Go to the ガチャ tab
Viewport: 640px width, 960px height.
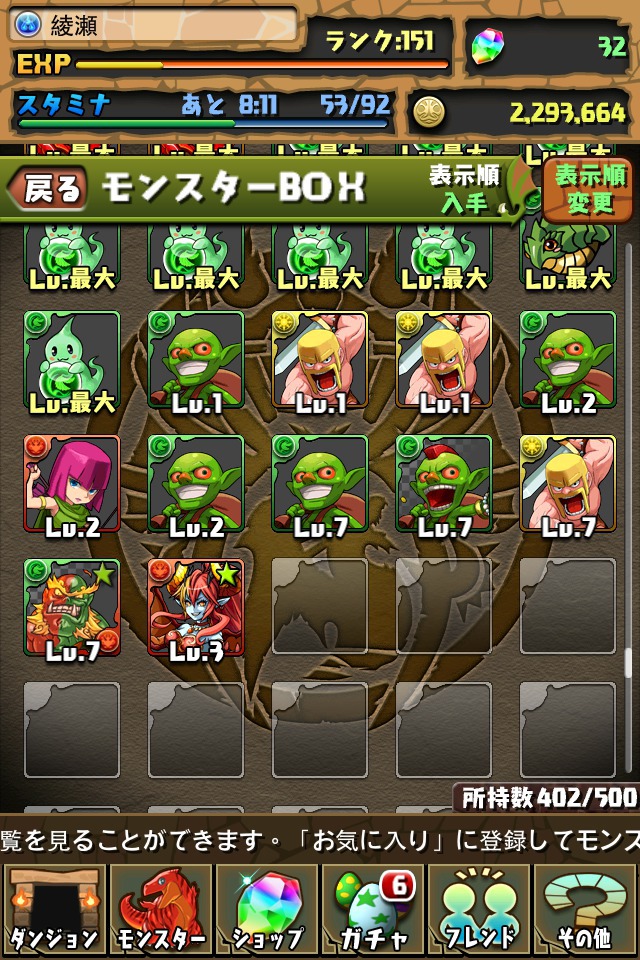coord(372,908)
